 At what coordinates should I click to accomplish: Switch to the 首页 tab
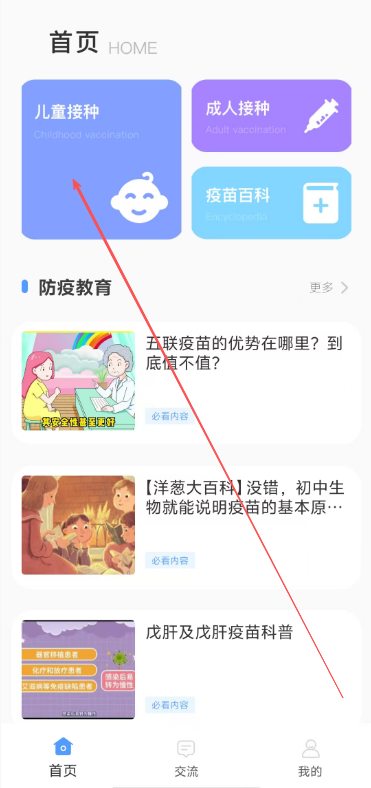tap(63, 757)
